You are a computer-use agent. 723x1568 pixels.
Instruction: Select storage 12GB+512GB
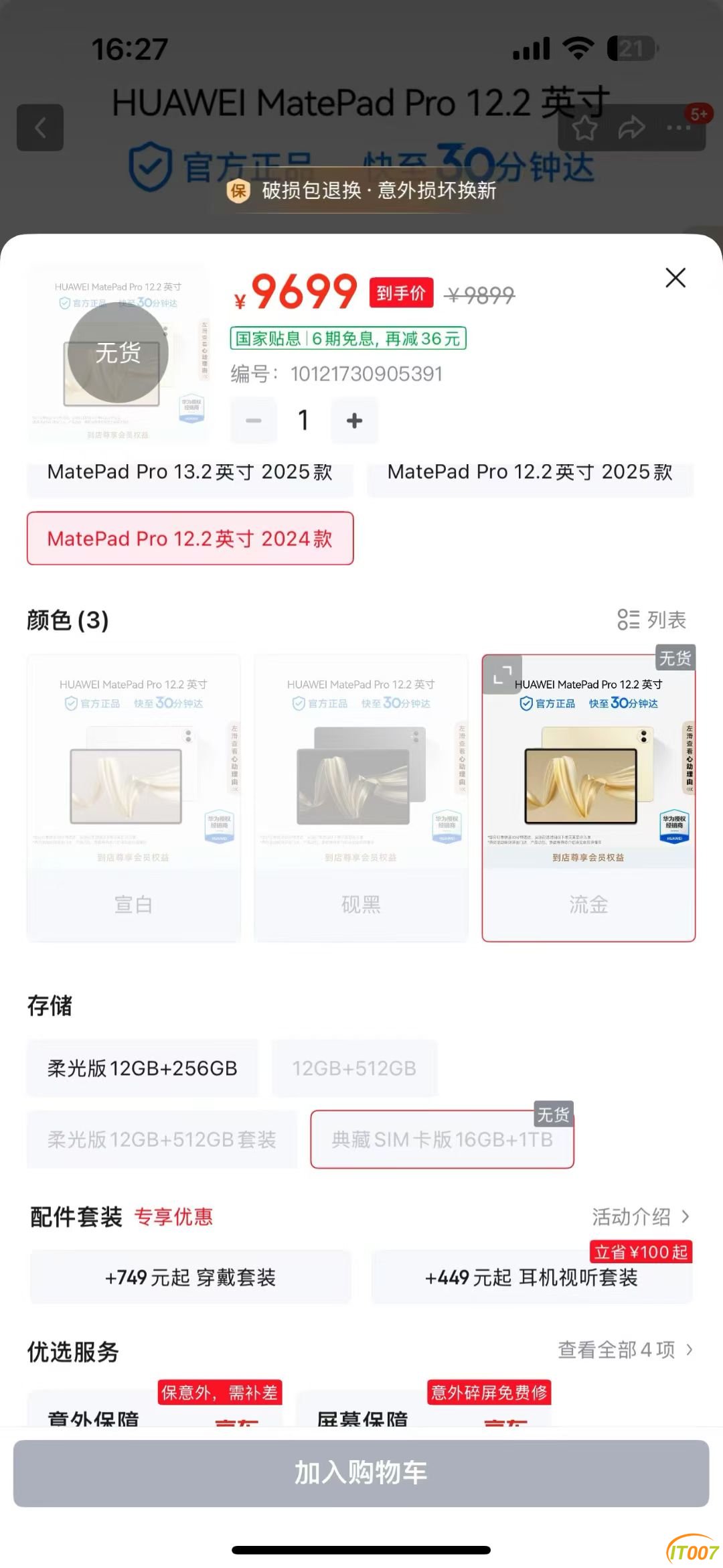354,1068
